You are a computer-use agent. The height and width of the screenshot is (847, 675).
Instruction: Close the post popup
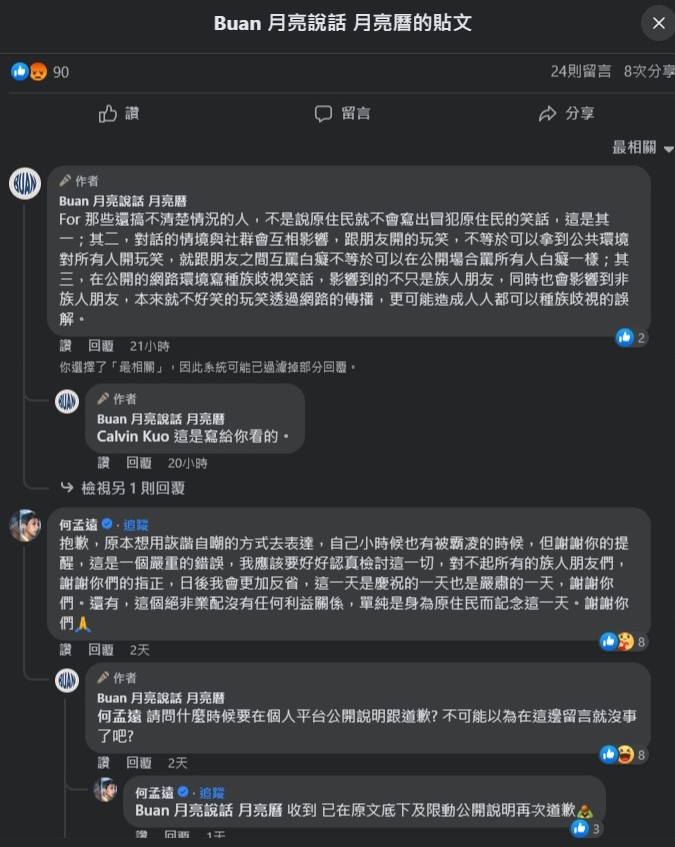tap(657, 23)
